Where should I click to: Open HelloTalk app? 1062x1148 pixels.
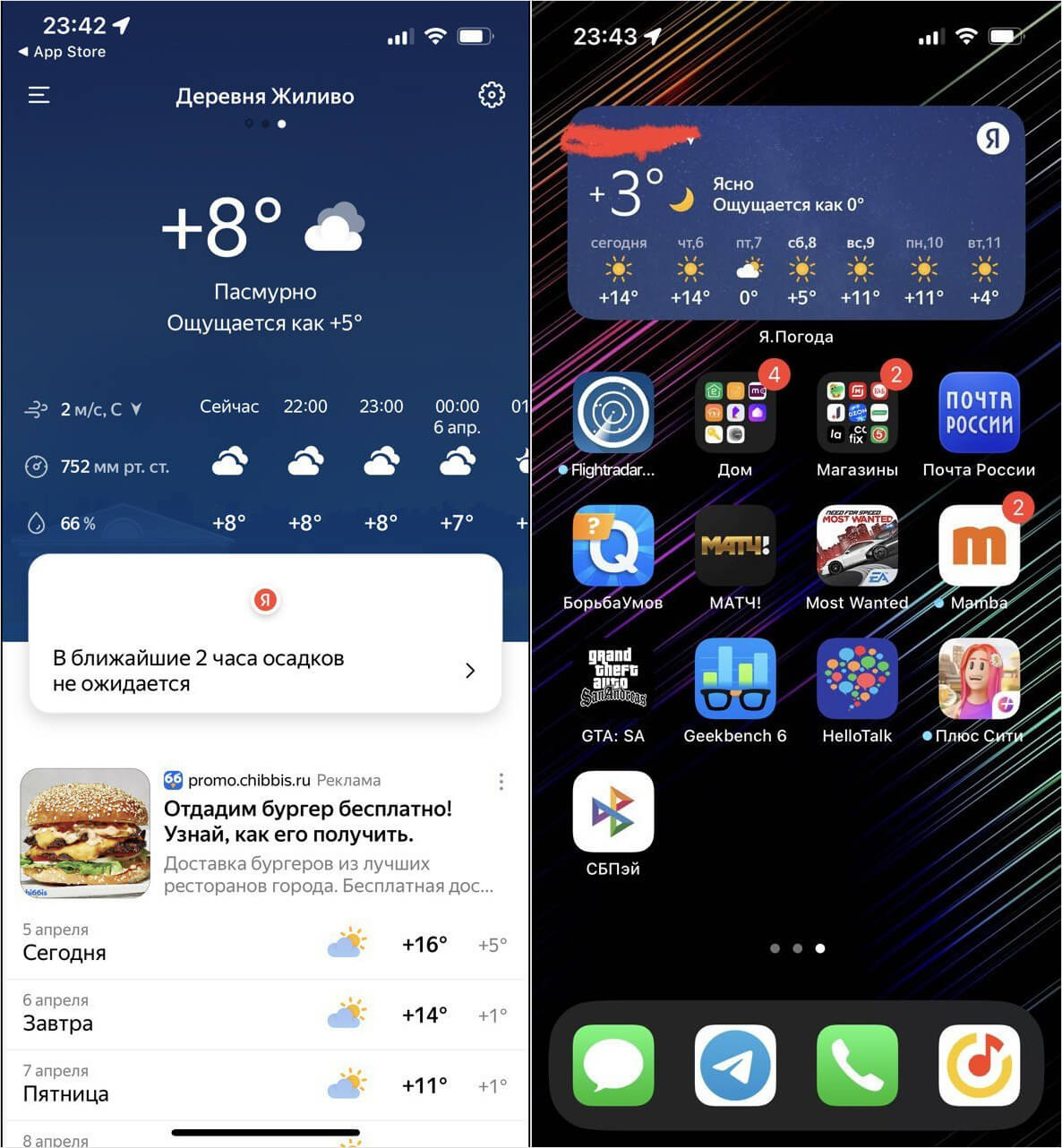[x=857, y=679]
